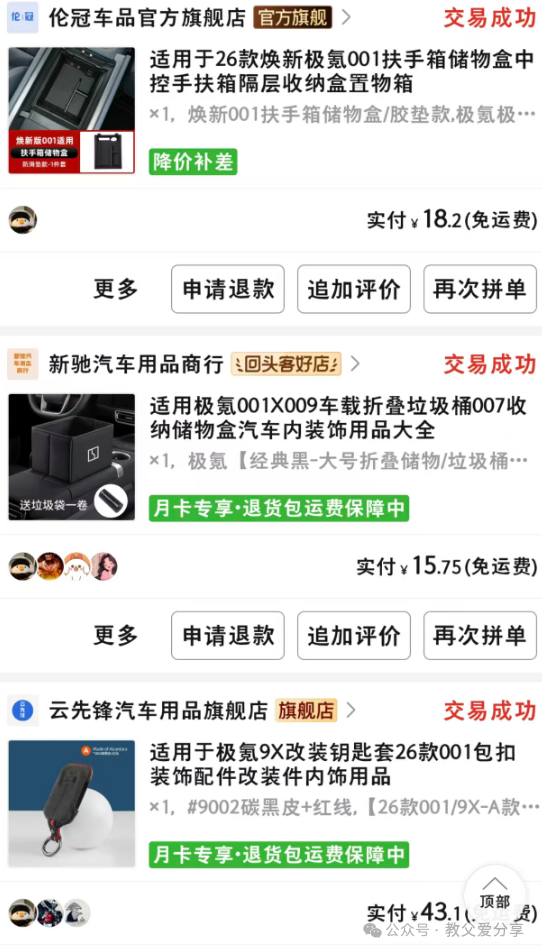Viewport: 542px width, 952px height.
Task: Open the 新驰汽车用品商行 store page
Action: [x=184, y=364]
